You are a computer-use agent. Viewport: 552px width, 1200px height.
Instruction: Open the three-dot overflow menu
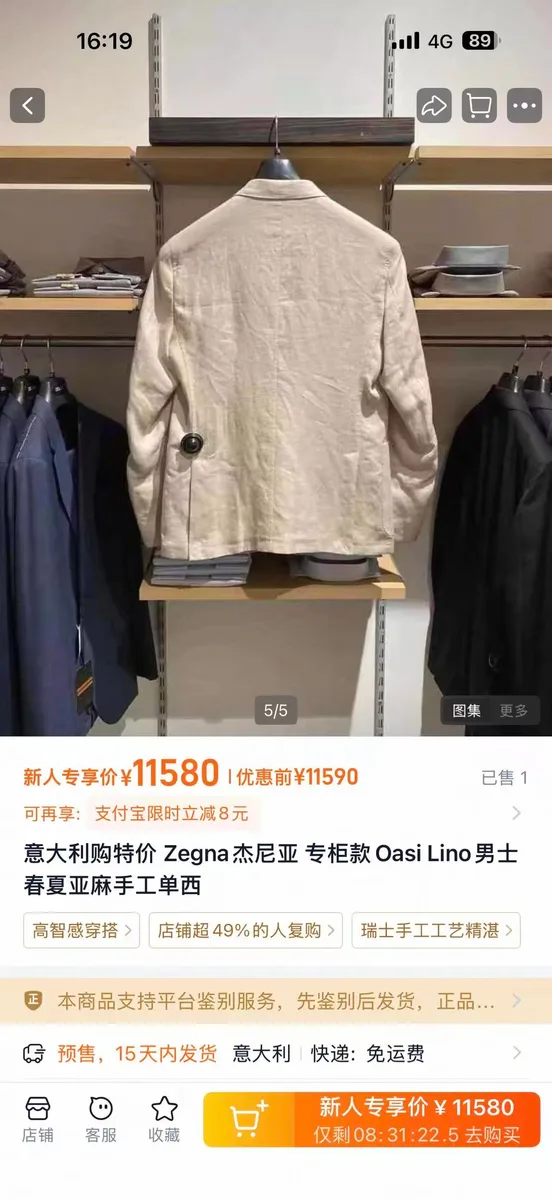click(524, 105)
